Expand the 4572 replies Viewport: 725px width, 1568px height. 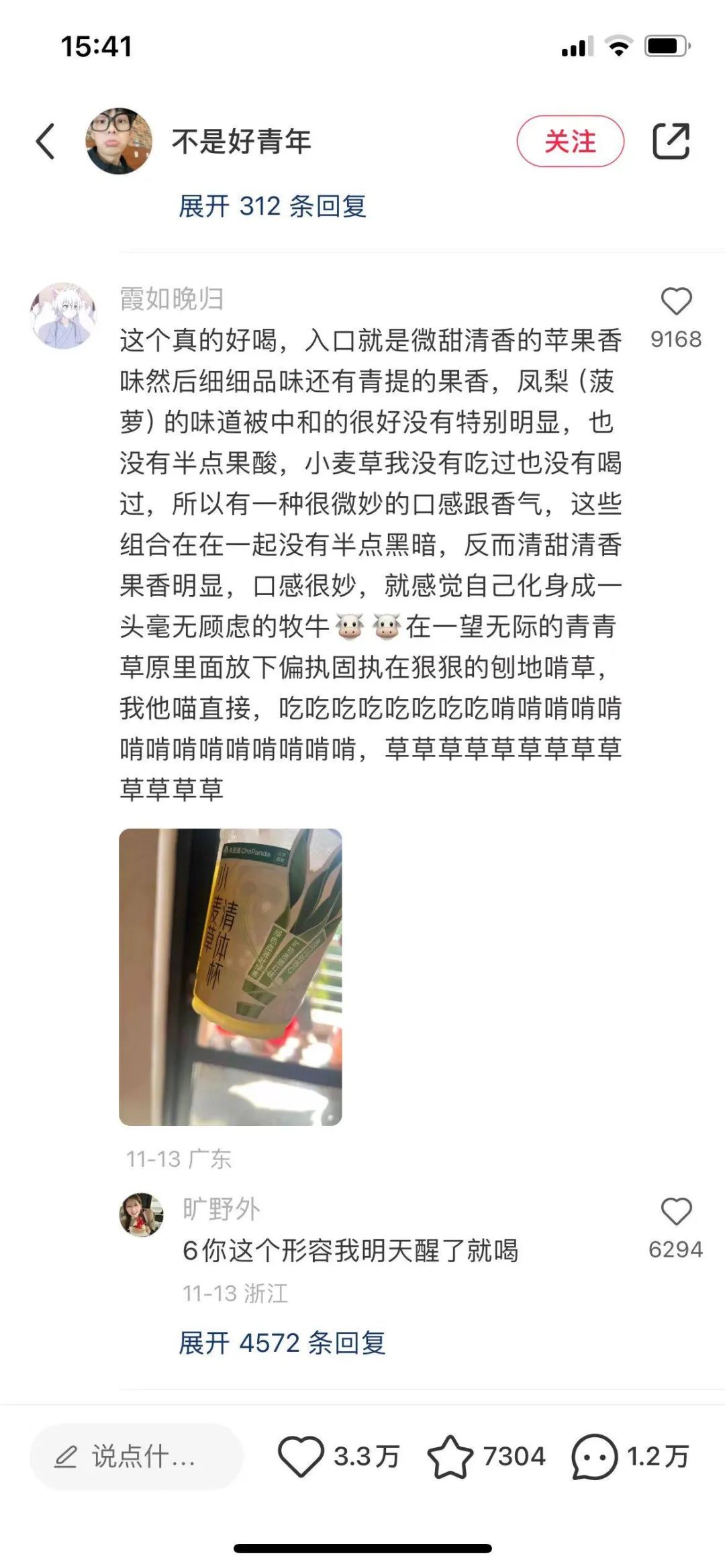(x=282, y=1343)
